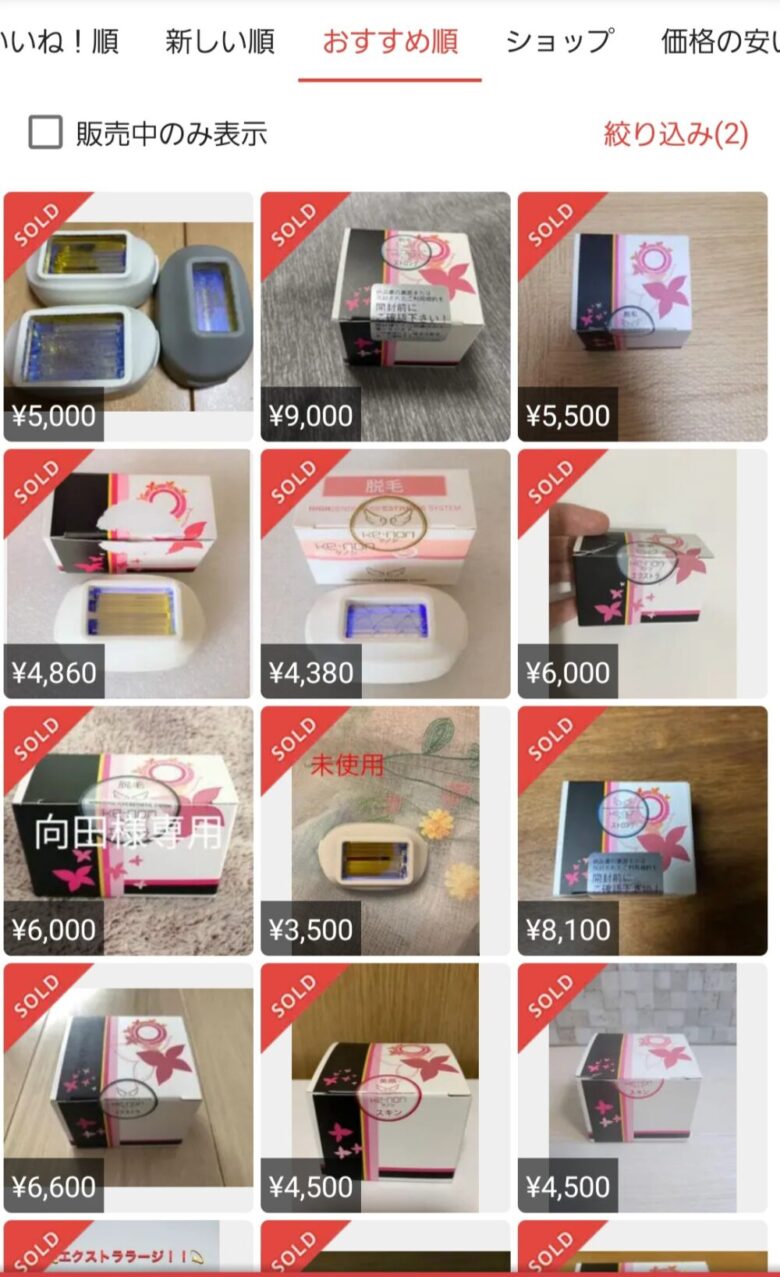Open the sold item priced ¥4,860
Viewport: 780px width, 1277px height.
coord(129,573)
